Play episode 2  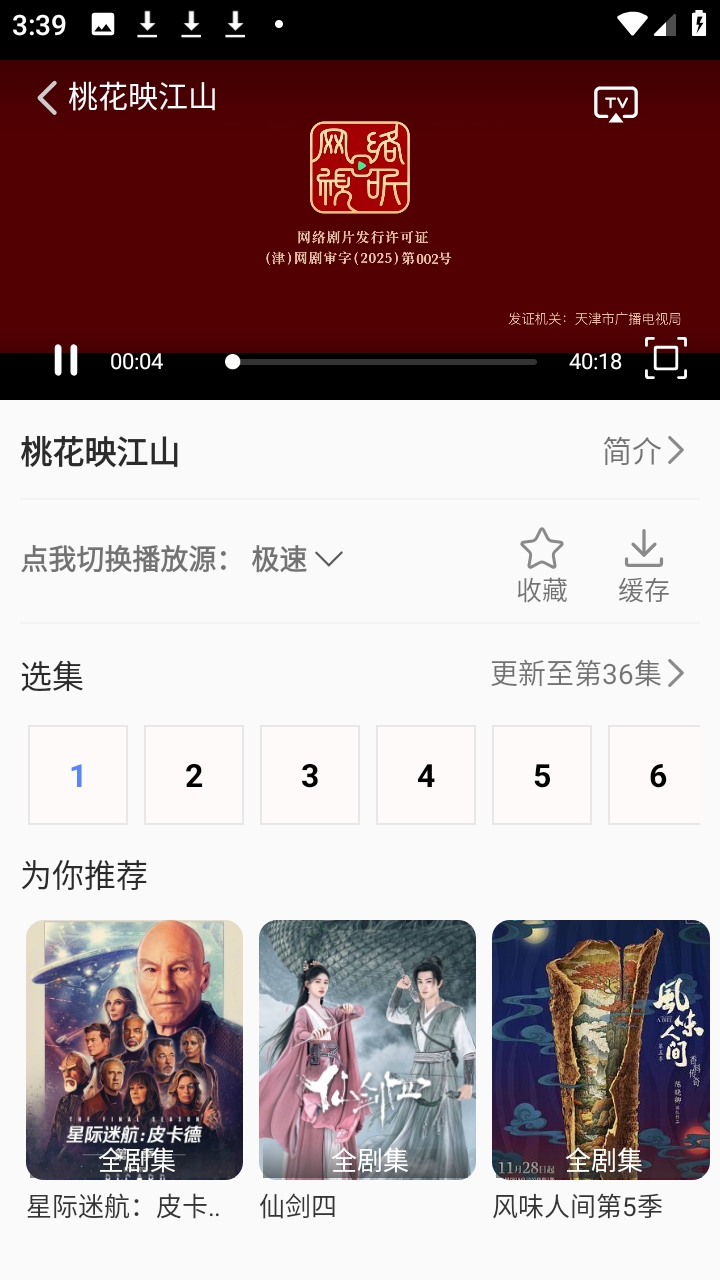coord(194,775)
